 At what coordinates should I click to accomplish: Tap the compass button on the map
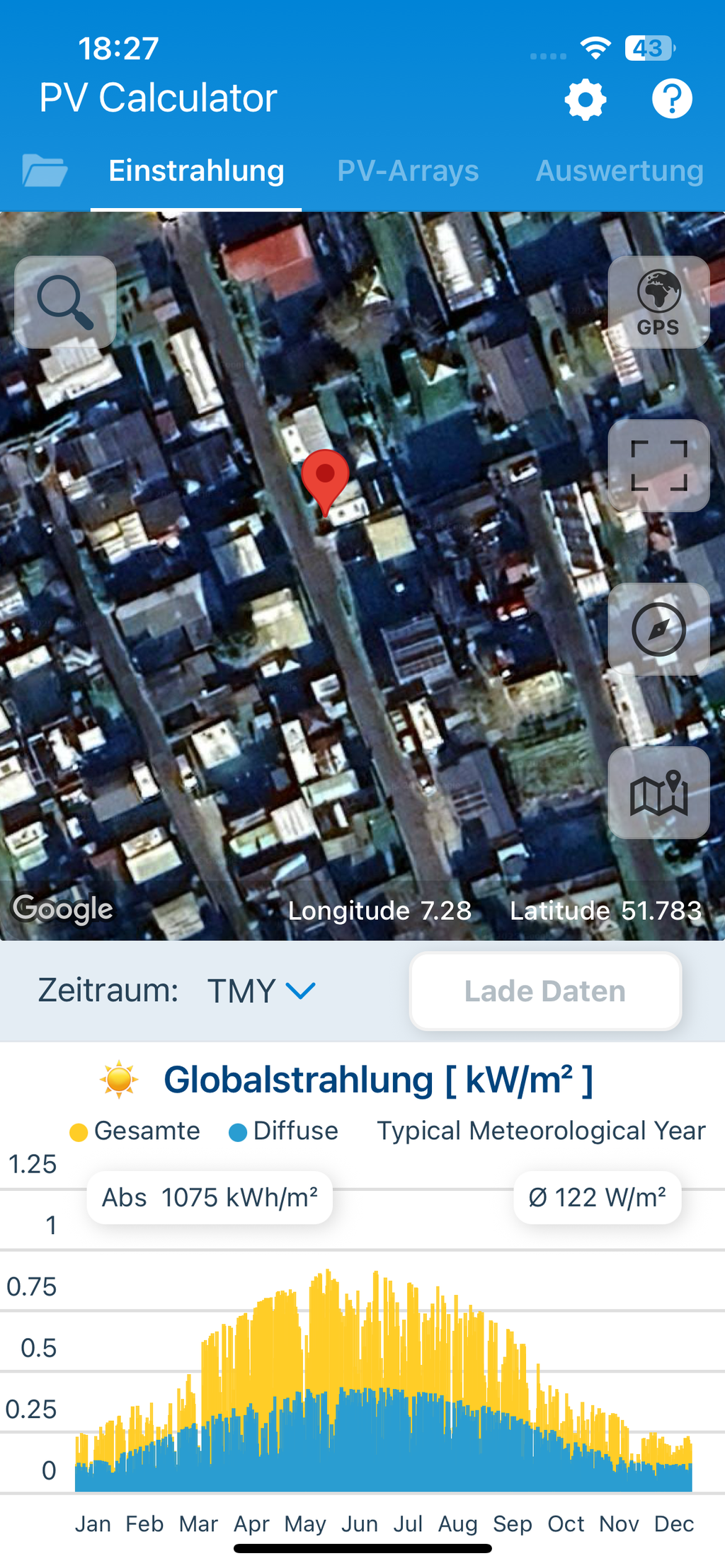pyautogui.click(x=658, y=629)
